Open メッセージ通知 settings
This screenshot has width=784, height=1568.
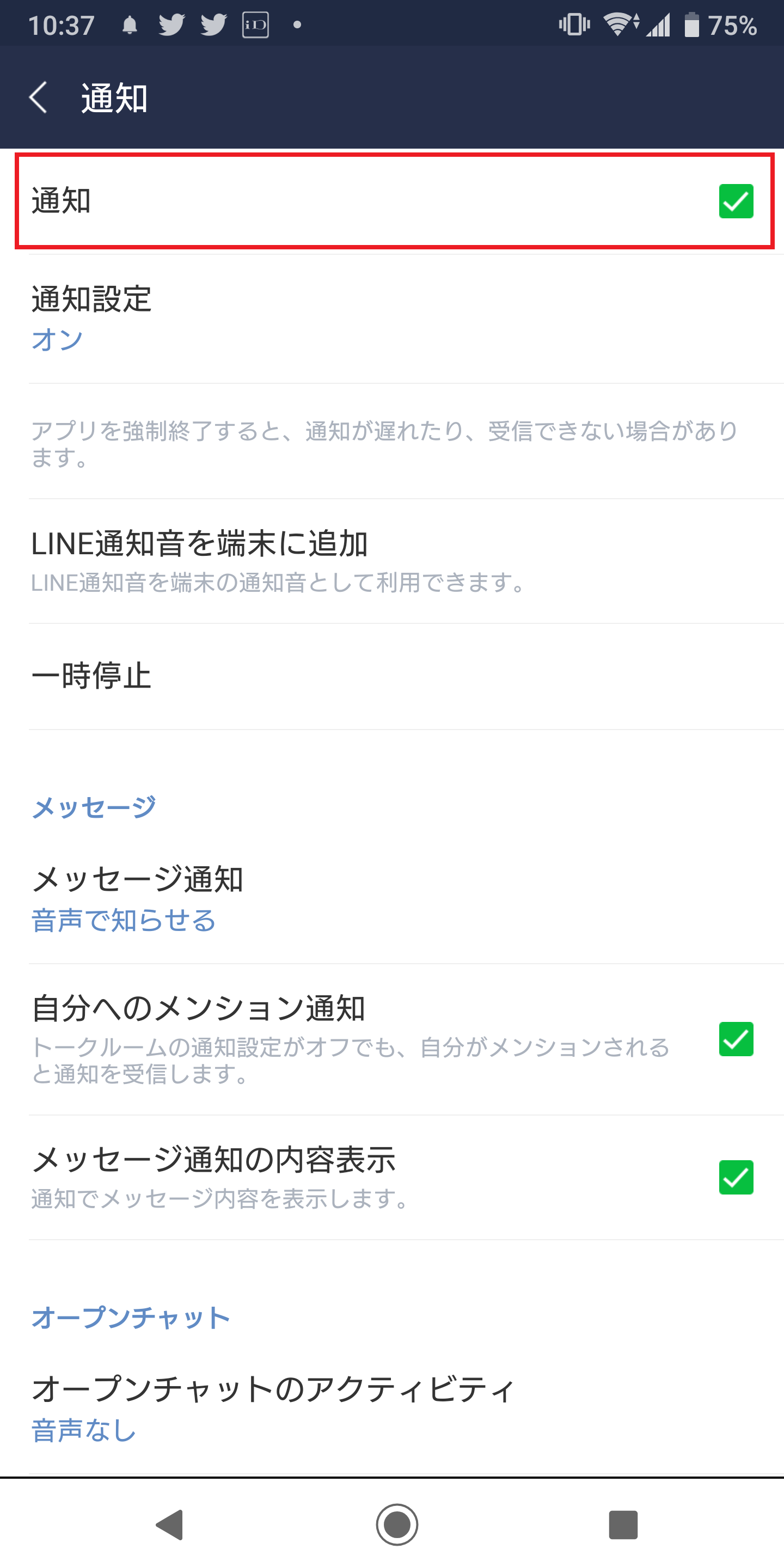tap(392, 898)
